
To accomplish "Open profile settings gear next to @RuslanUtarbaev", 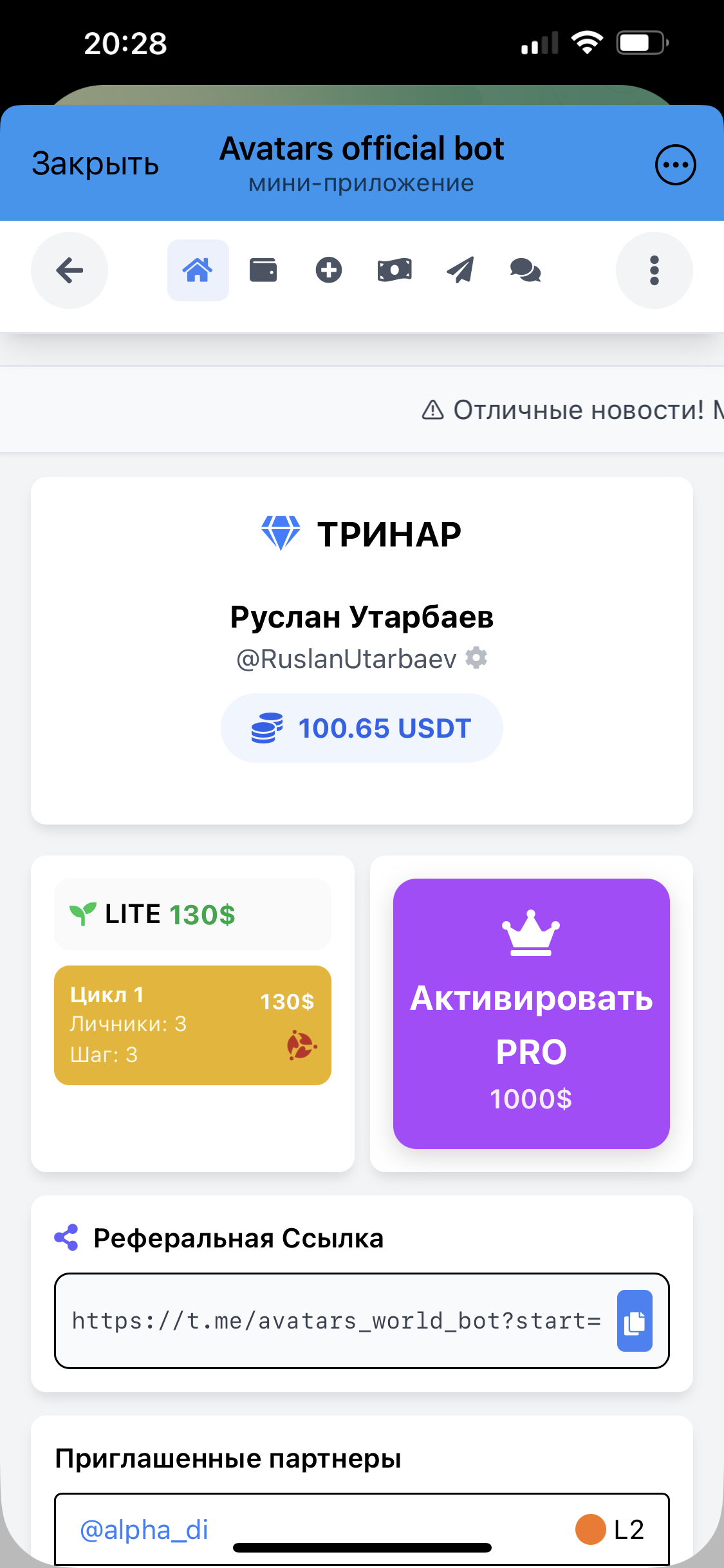I will (476, 658).
